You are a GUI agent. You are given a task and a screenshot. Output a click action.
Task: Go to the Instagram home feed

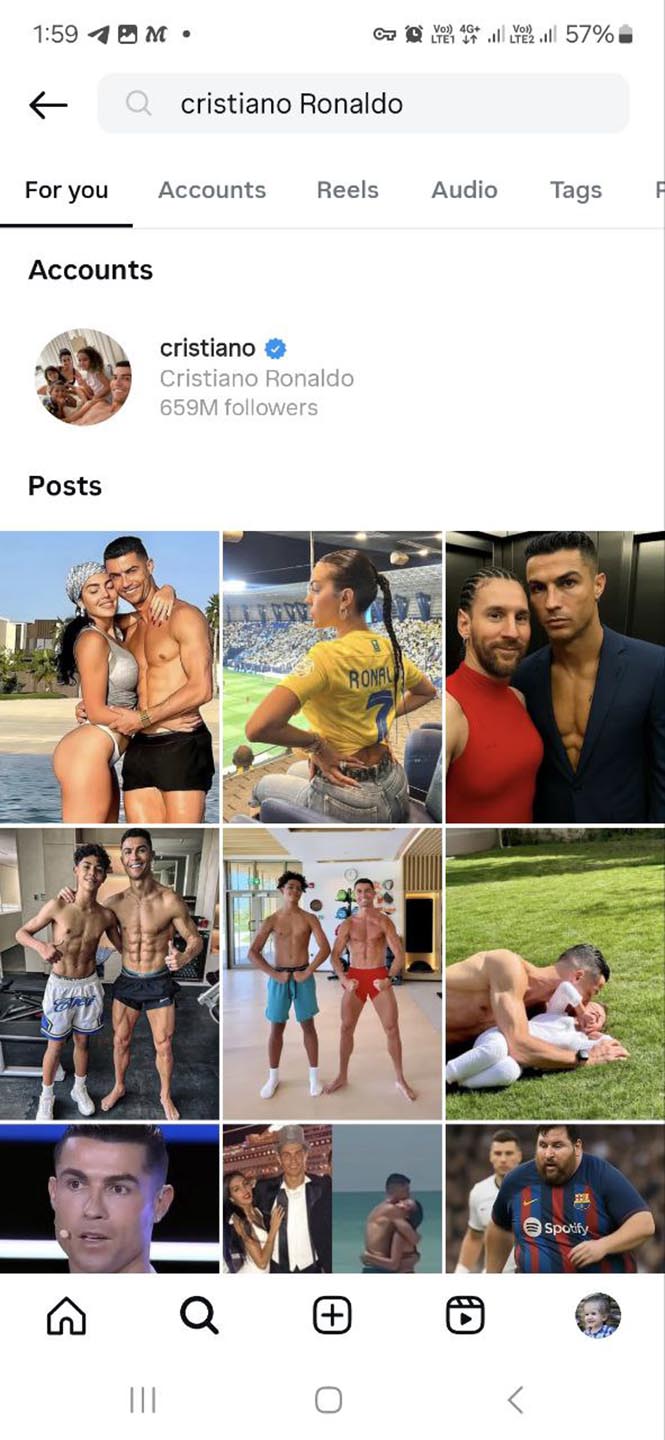tap(66, 1316)
